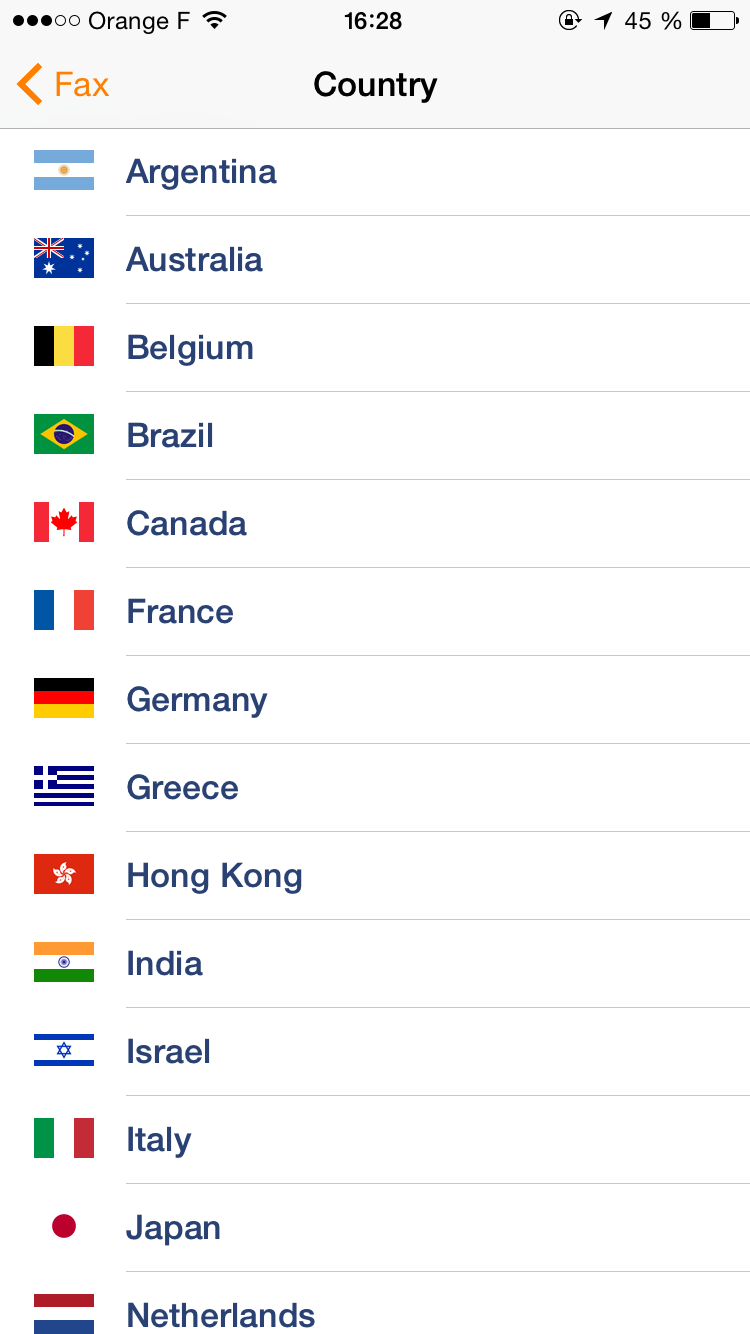The width and height of the screenshot is (750, 1334).
Task: Pick Belgium as country
Action: [375, 348]
